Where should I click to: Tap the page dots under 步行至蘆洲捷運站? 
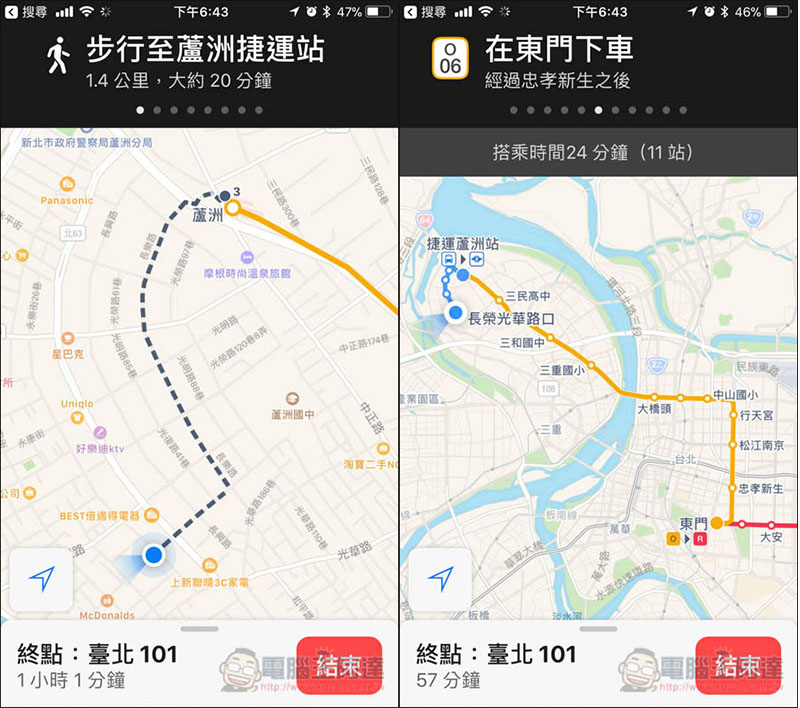tap(199, 110)
